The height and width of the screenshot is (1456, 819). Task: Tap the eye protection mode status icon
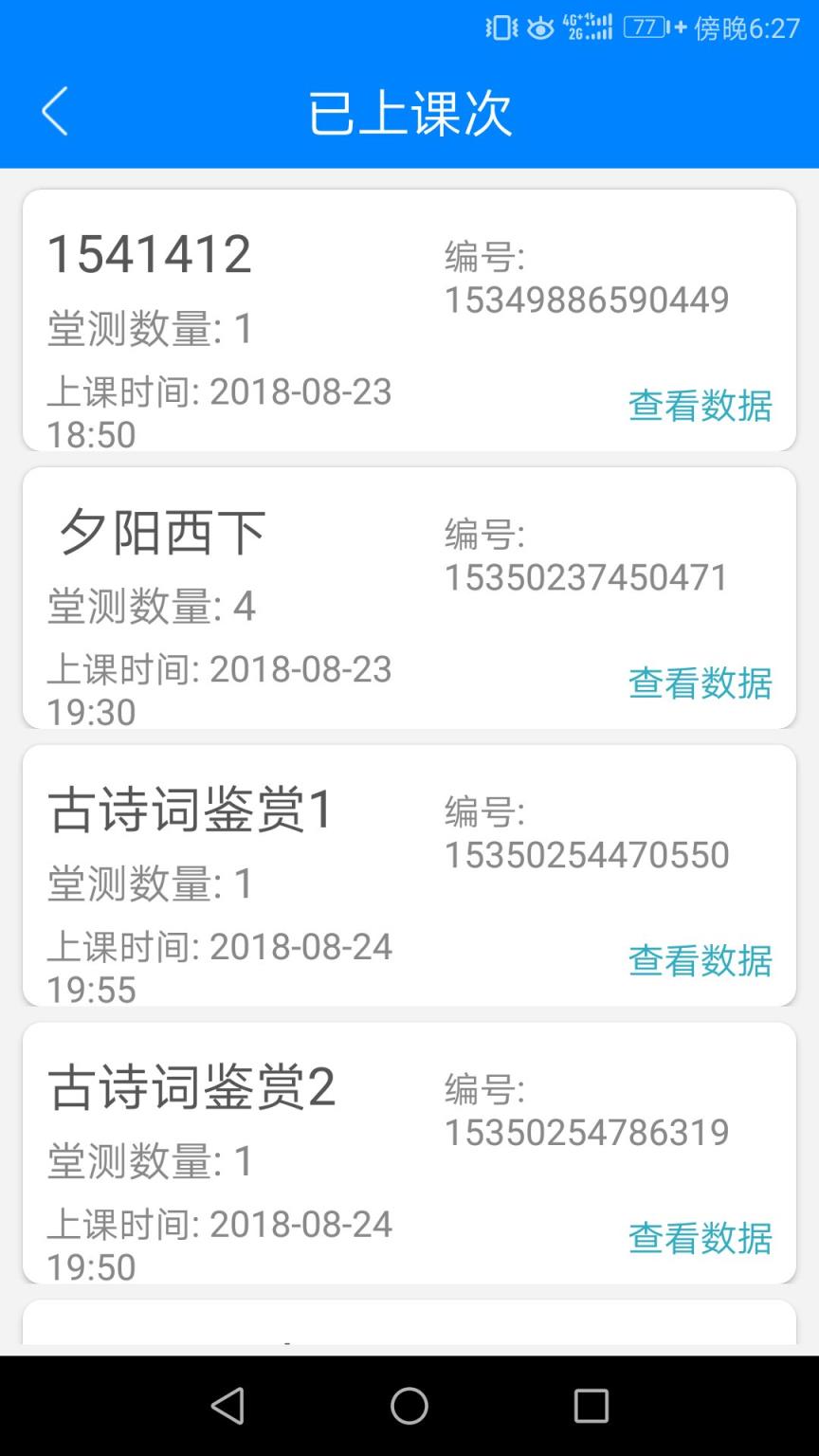(538, 27)
